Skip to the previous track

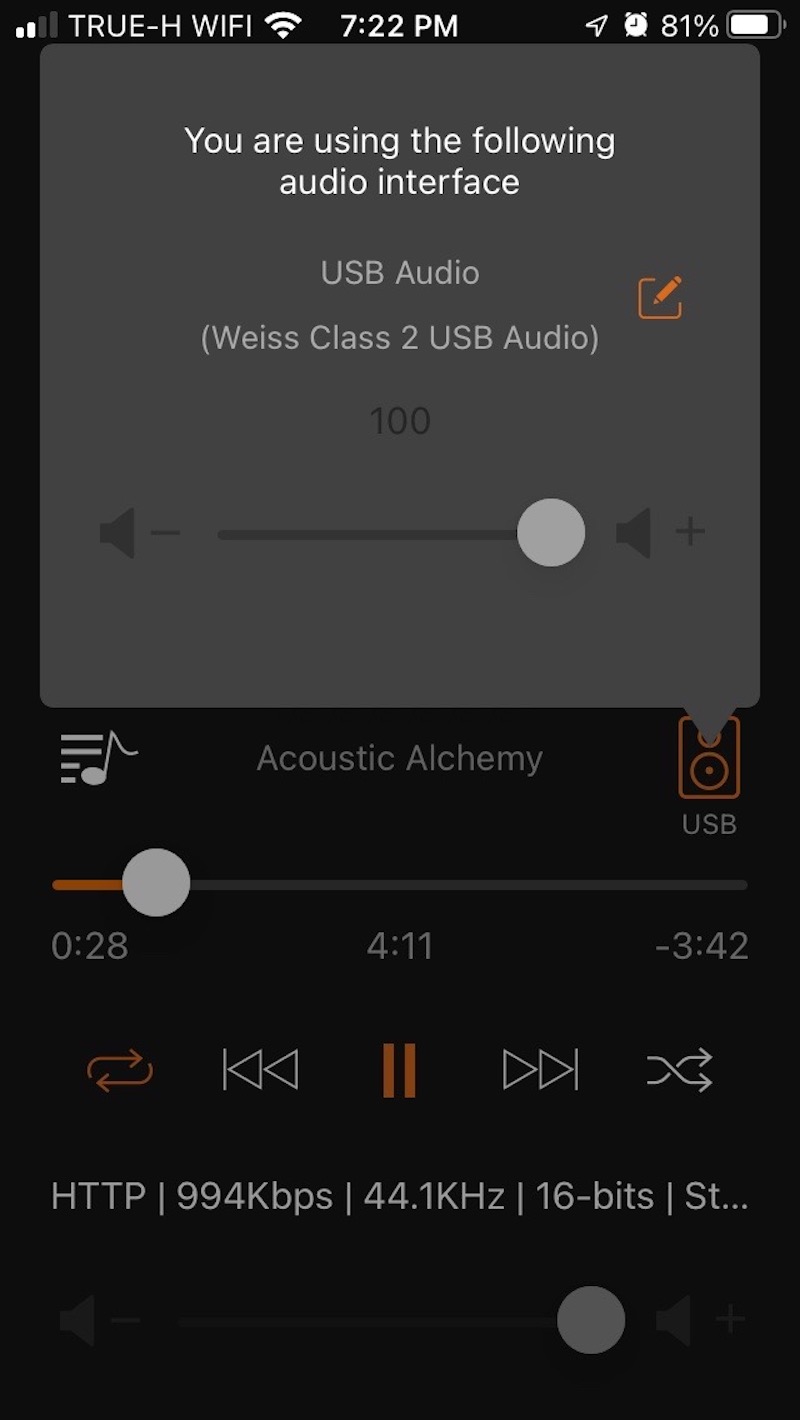(260, 1071)
